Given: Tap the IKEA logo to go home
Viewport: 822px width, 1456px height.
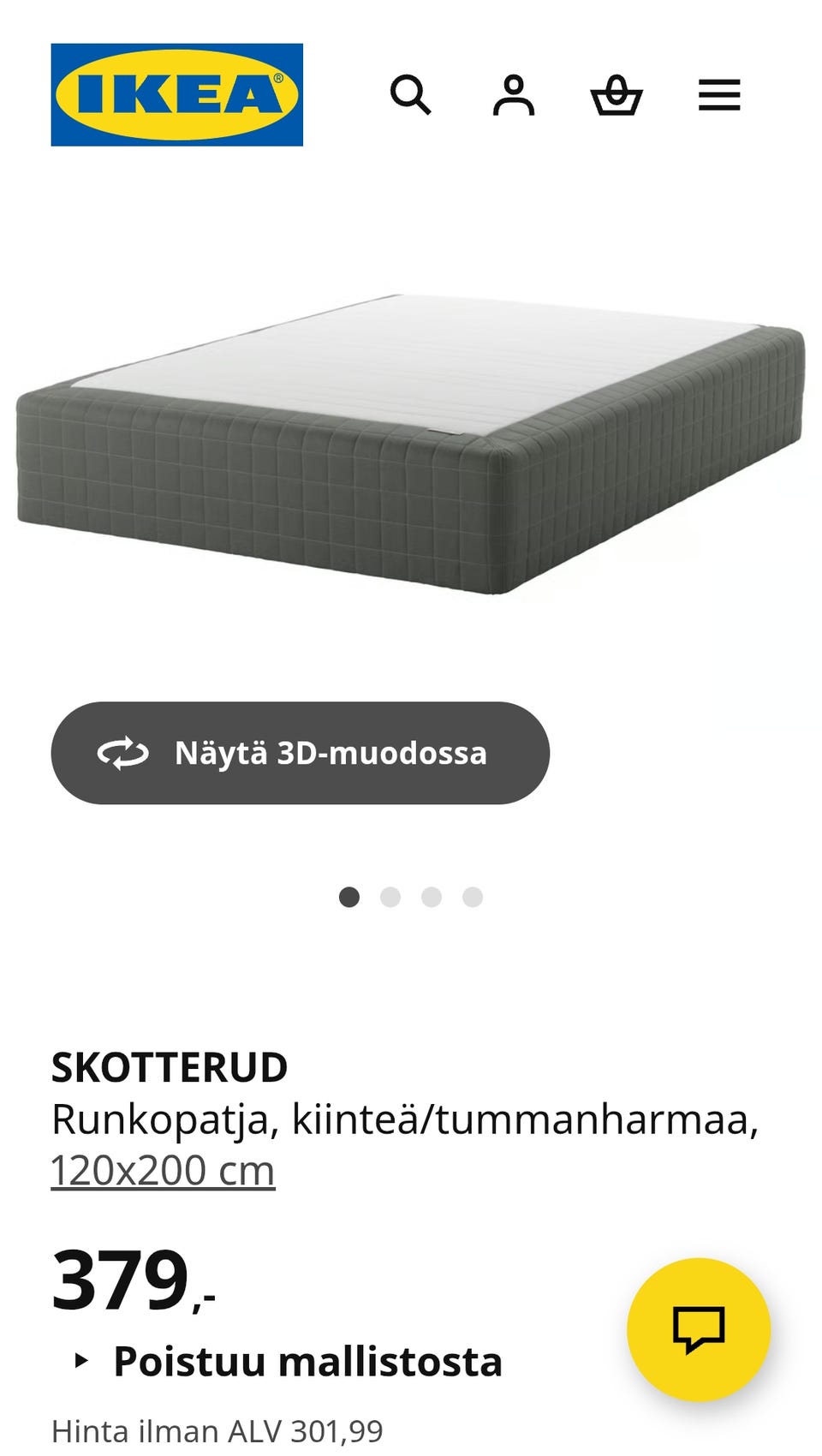Looking at the screenshot, I should click(x=177, y=95).
